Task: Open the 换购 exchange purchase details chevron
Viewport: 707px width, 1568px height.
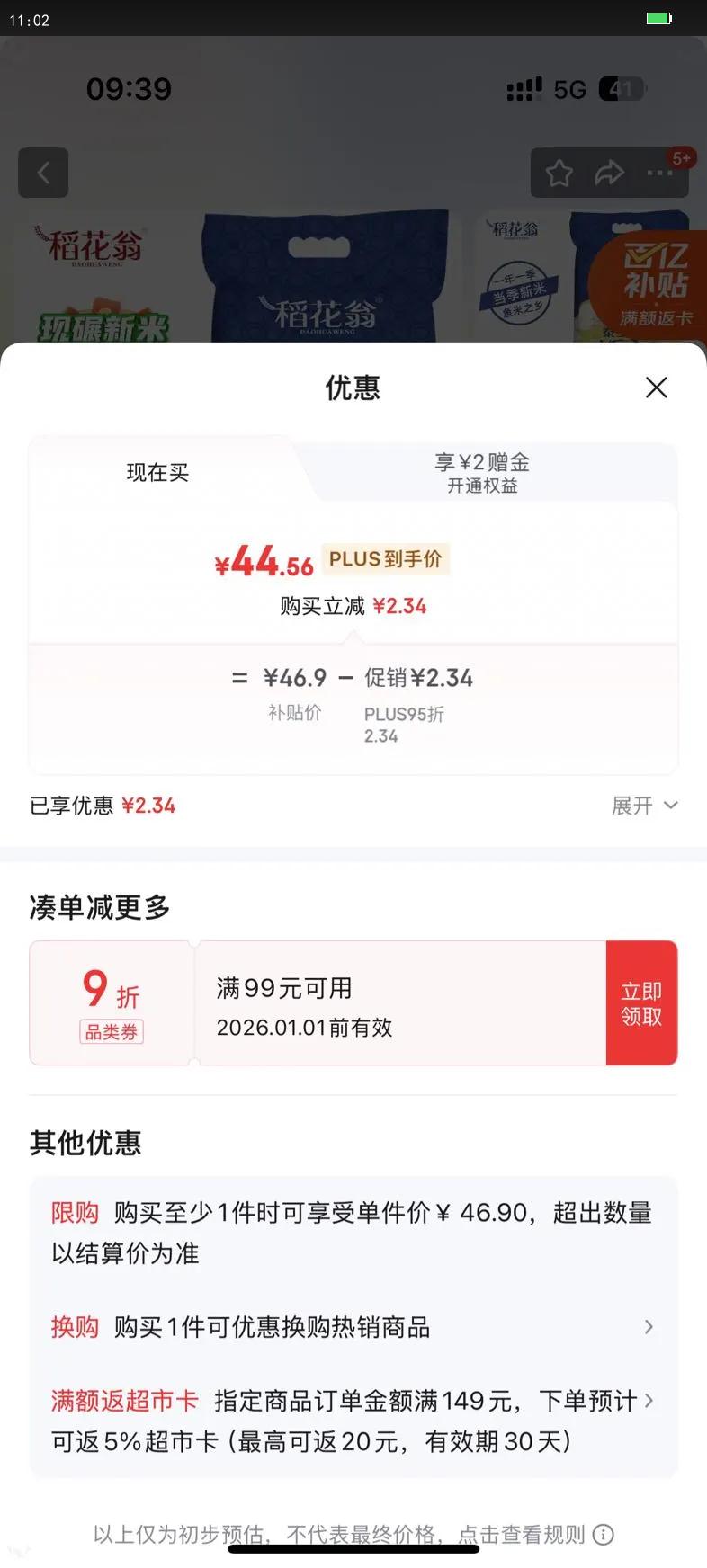Action: [x=649, y=1326]
